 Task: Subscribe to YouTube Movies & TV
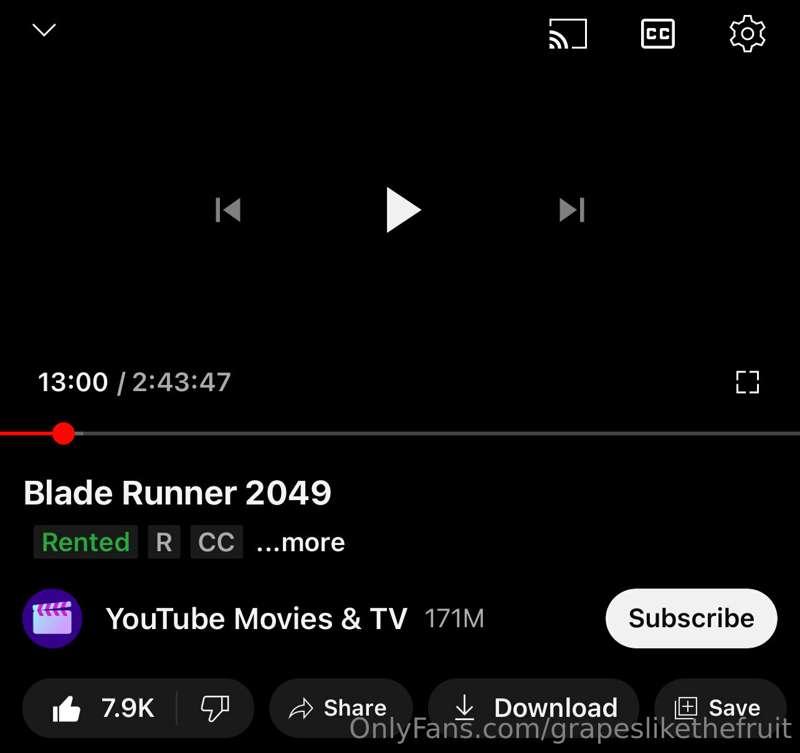[x=691, y=619]
